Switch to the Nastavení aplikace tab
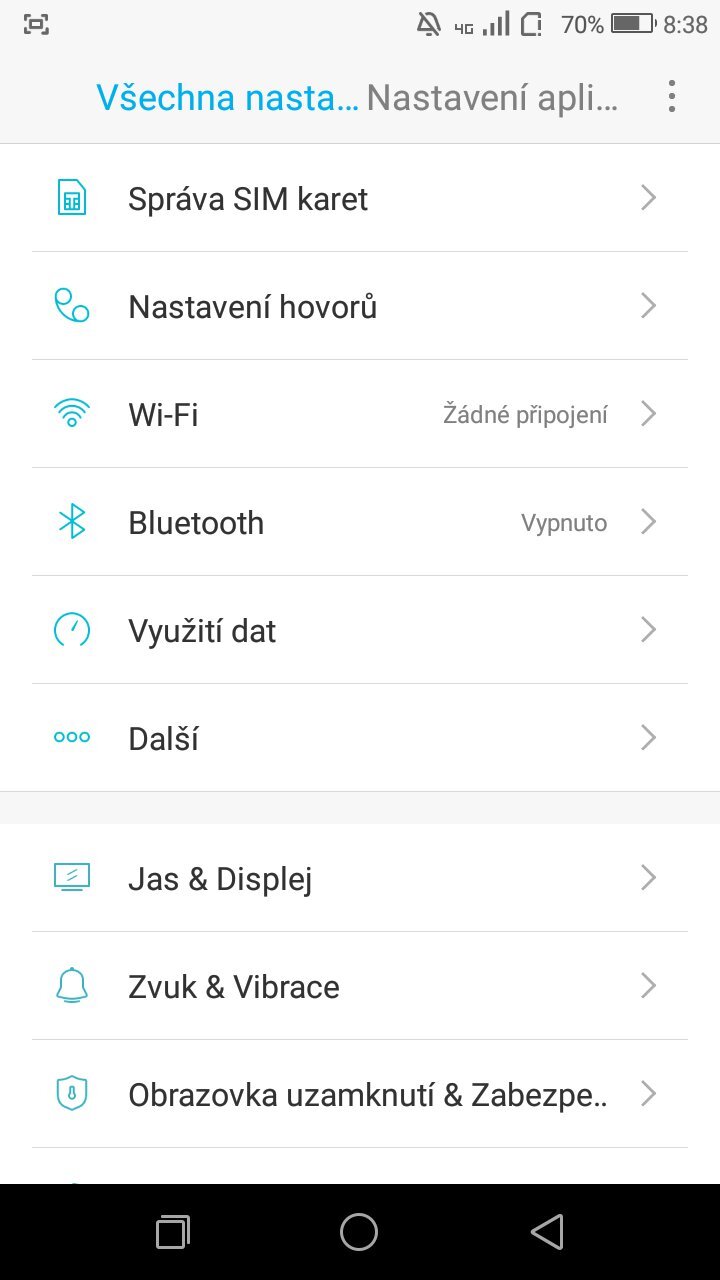The height and width of the screenshot is (1280, 720). (x=490, y=95)
